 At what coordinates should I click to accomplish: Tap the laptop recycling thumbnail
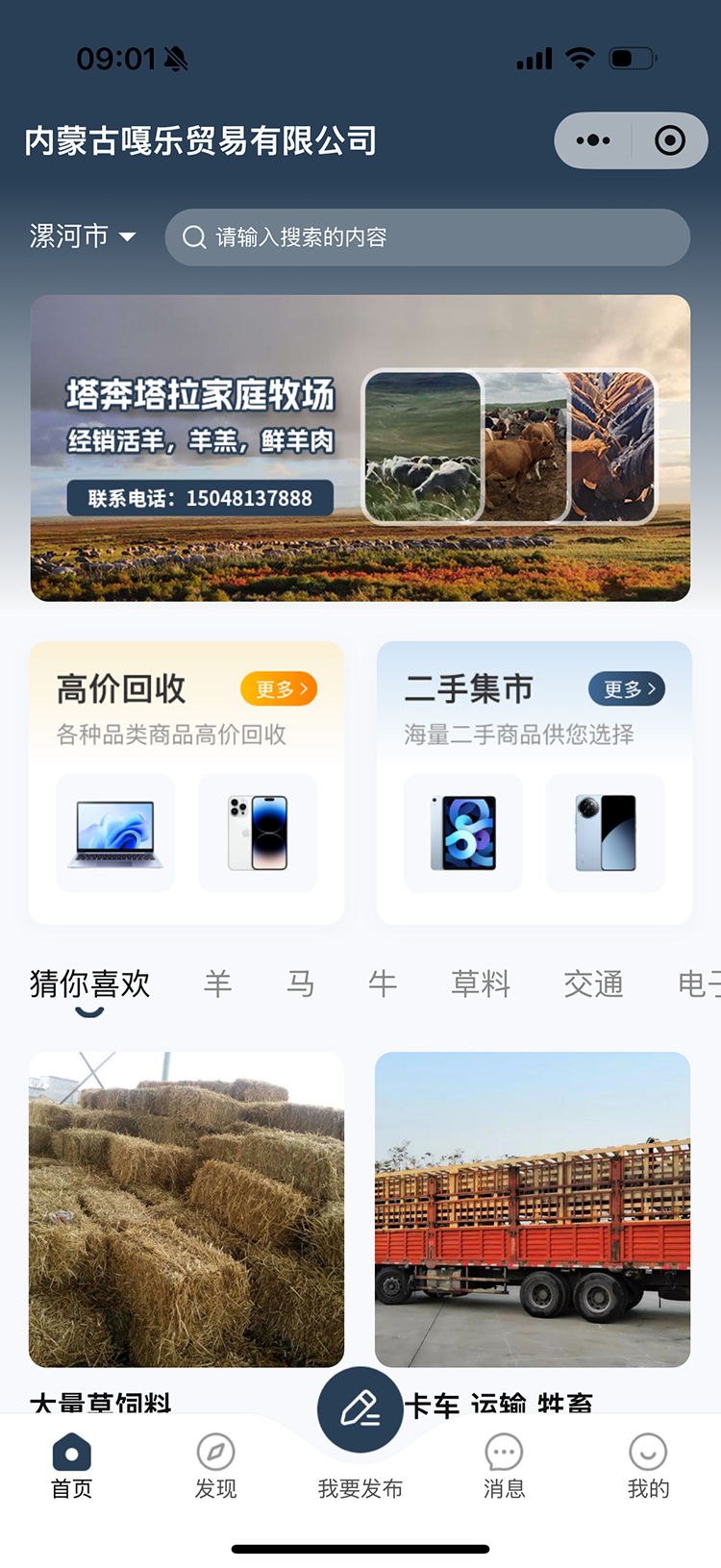point(114,833)
